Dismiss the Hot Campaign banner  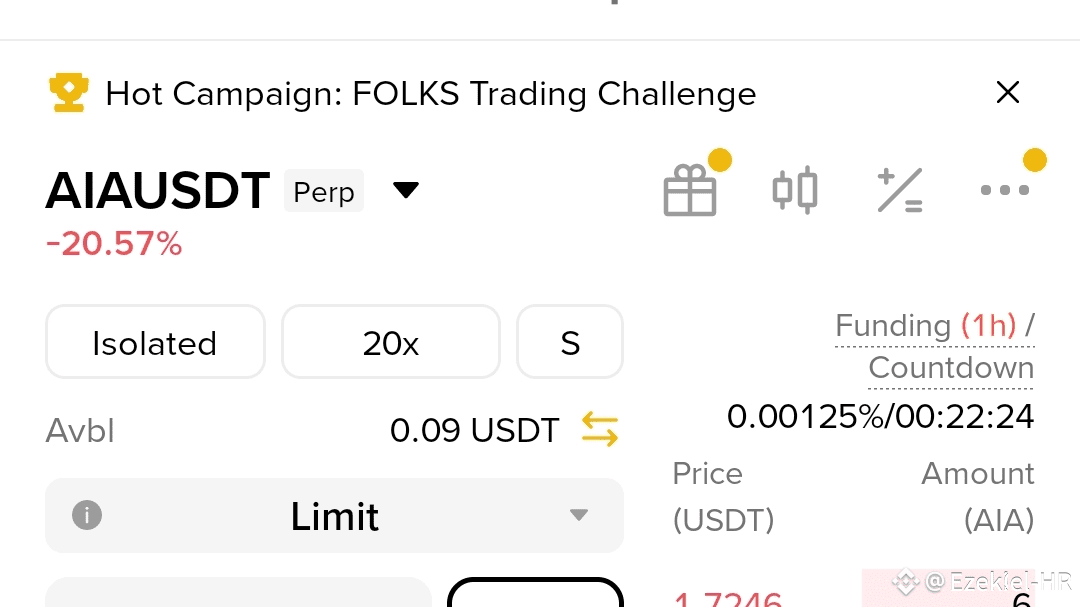coord(1008,93)
